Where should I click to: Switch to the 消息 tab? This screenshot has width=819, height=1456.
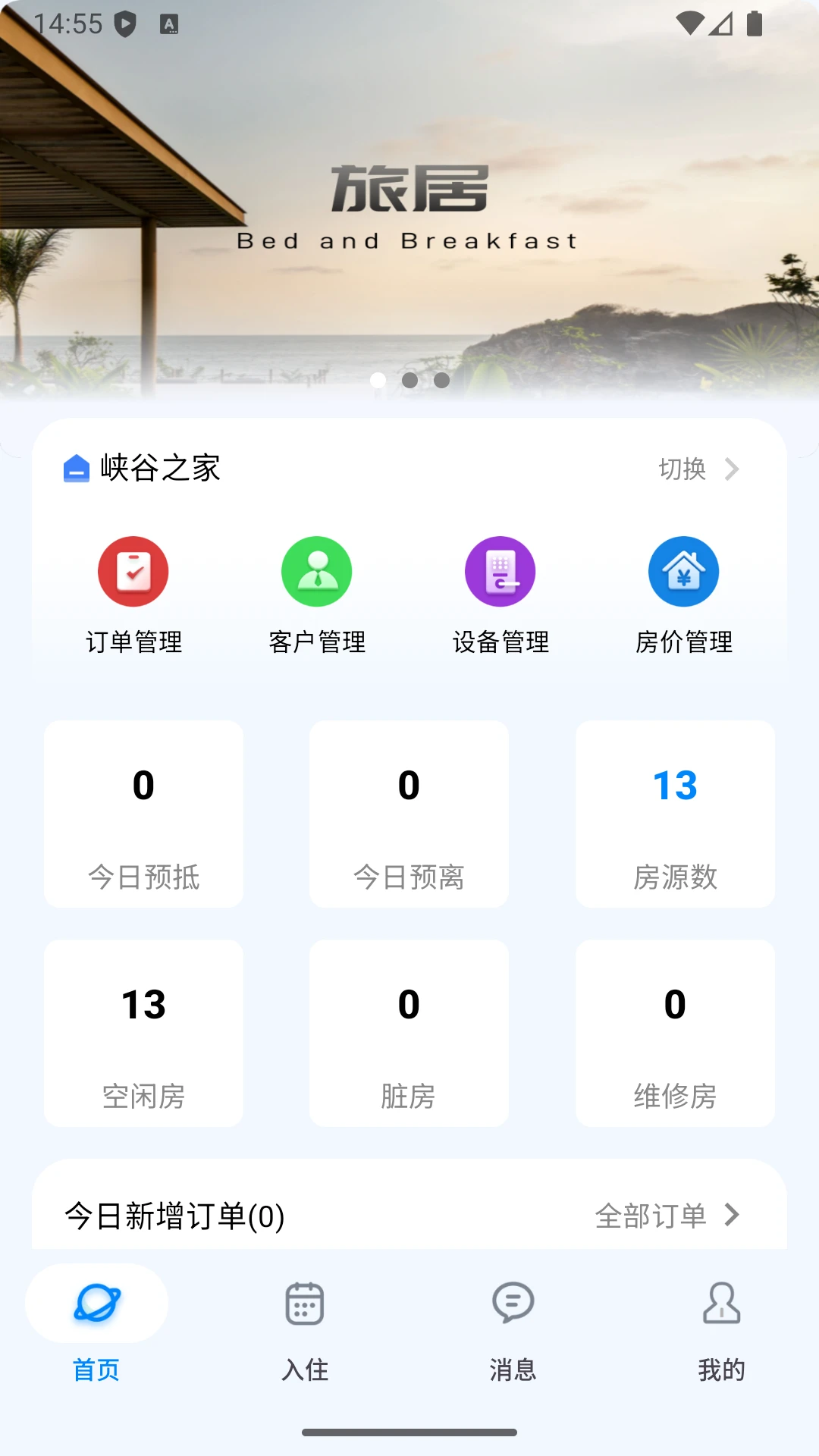click(x=513, y=1335)
